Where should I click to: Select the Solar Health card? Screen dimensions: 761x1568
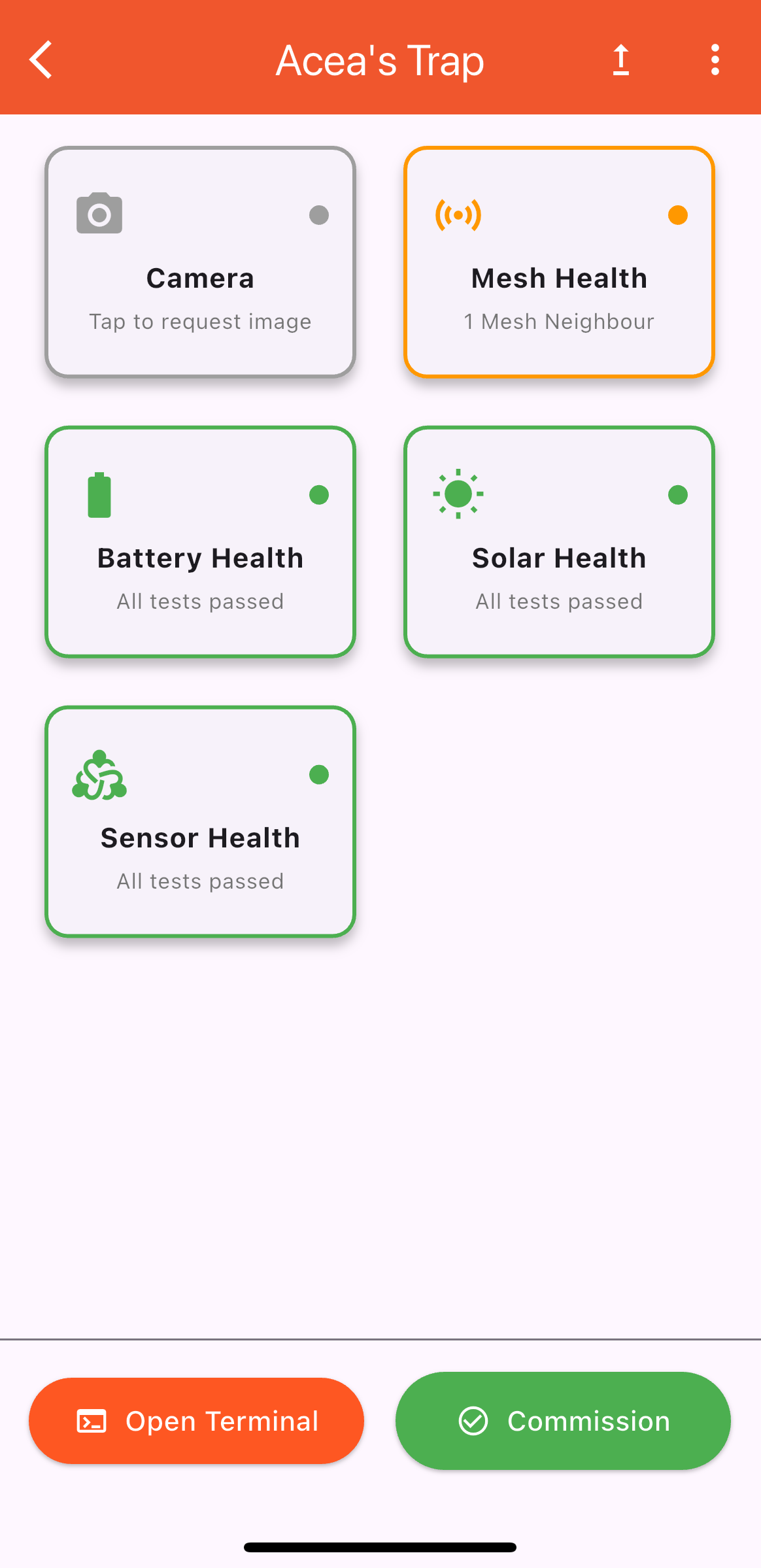pyautogui.click(x=559, y=542)
